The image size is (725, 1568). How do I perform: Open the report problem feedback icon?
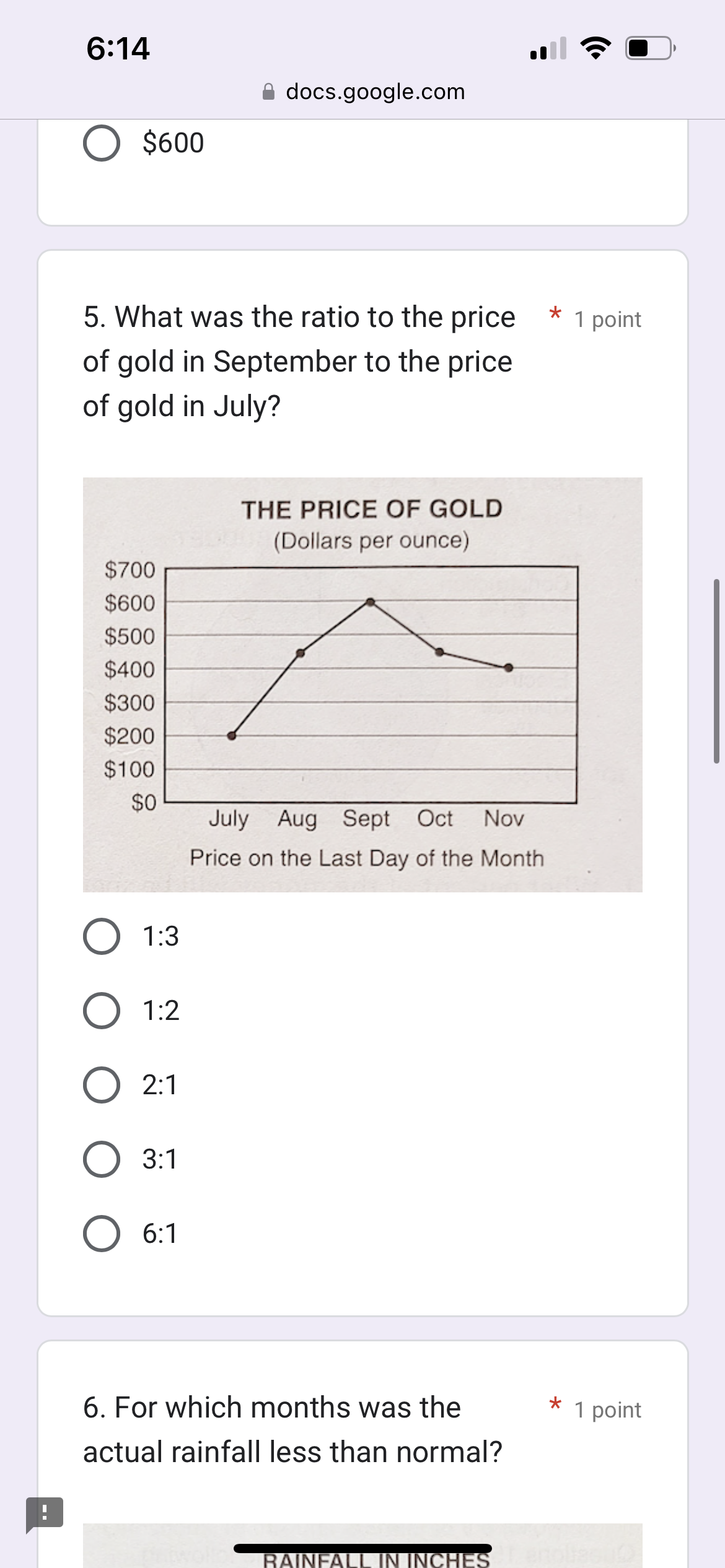pyautogui.click(x=44, y=1514)
